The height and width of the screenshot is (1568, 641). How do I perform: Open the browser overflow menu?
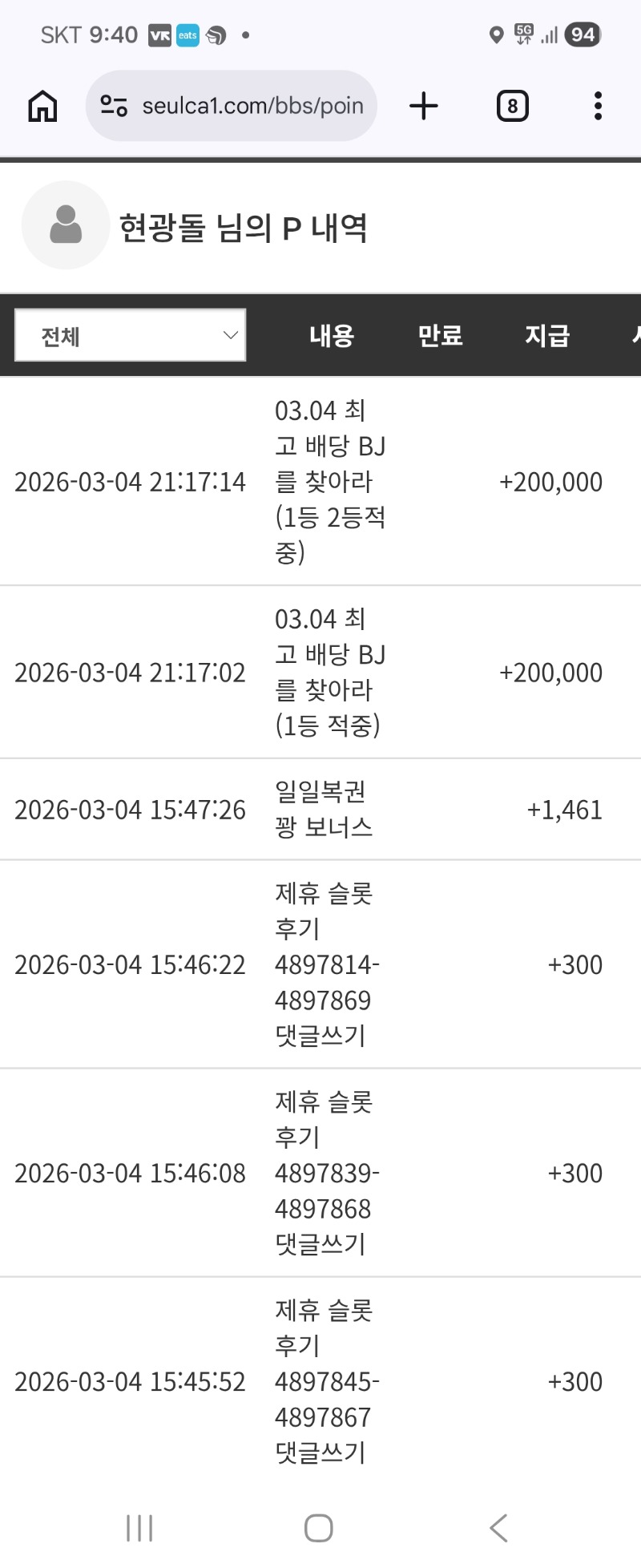(598, 106)
